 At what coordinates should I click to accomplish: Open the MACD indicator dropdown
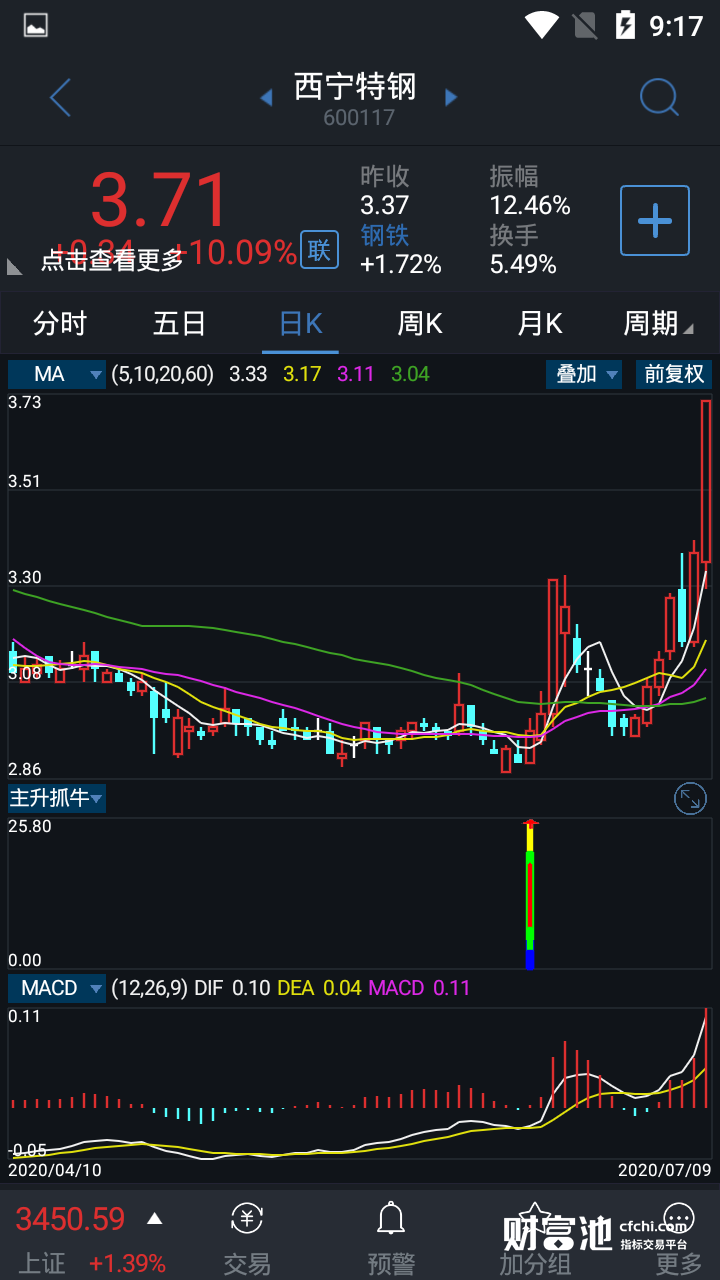coord(57,988)
